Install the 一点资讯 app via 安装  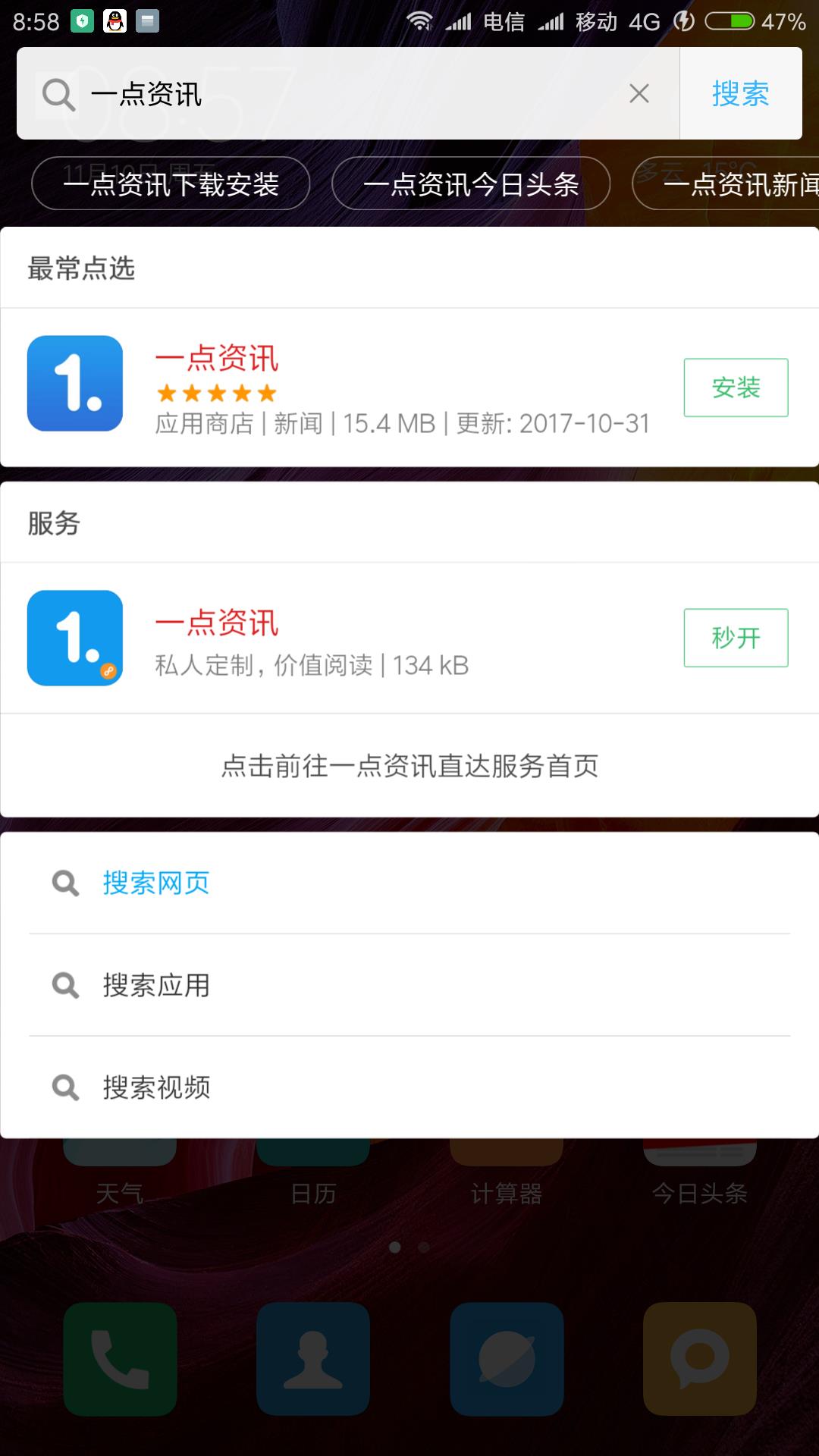point(736,388)
